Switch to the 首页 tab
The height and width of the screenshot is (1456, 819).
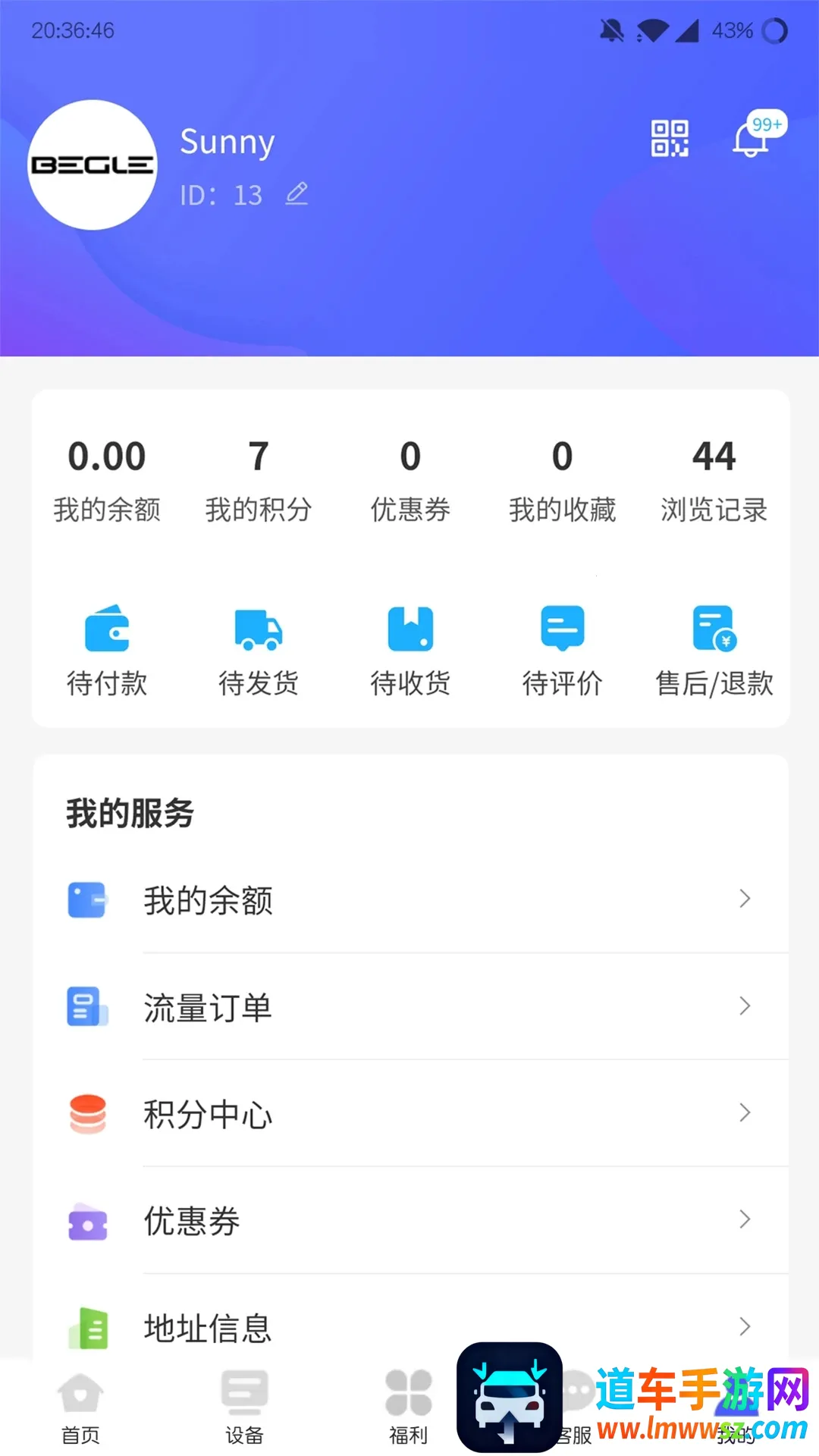[80, 1407]
